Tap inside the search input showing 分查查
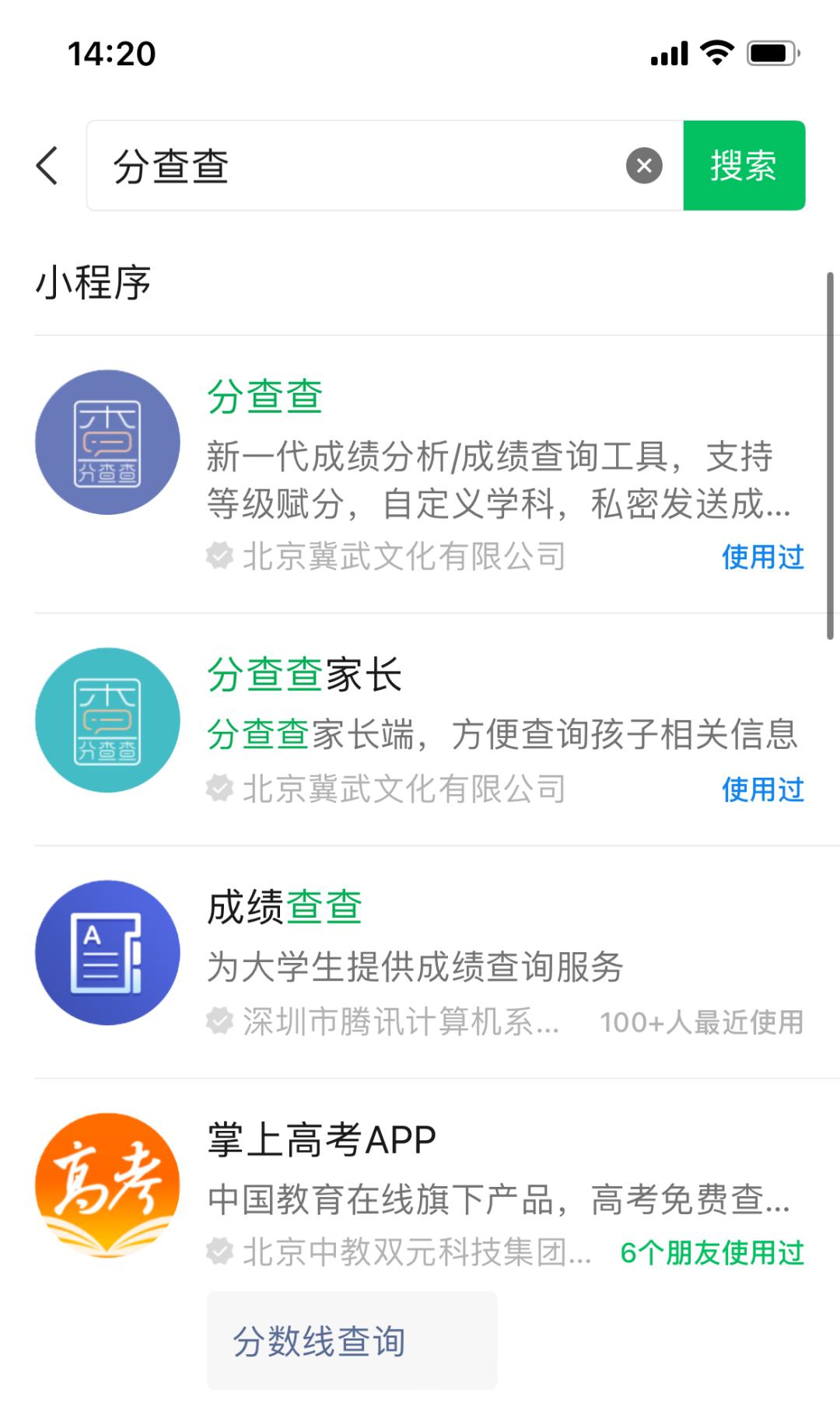840x1421 pixels. click(x=311, y=166)
